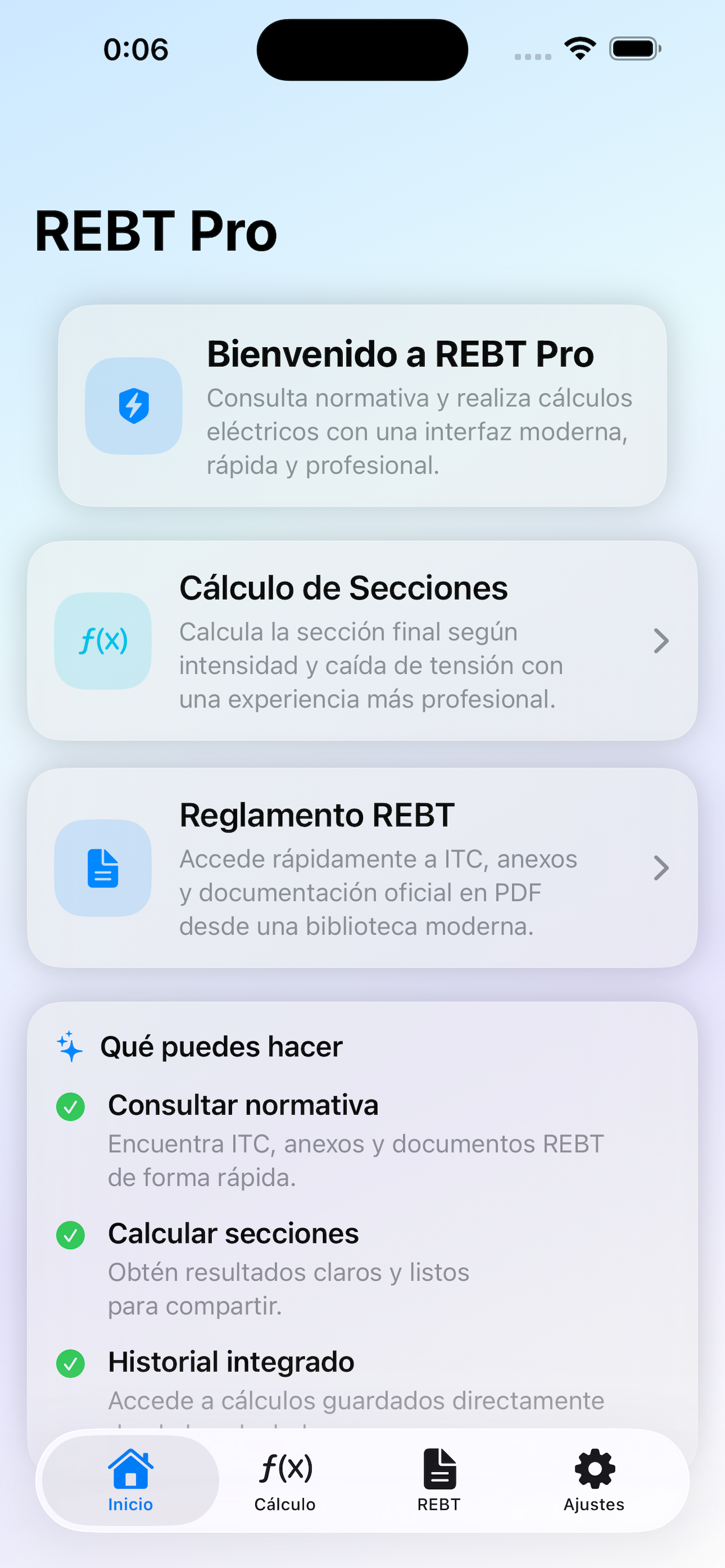Tap the shield lightning icon in welcome card

[x=134, y=406]
